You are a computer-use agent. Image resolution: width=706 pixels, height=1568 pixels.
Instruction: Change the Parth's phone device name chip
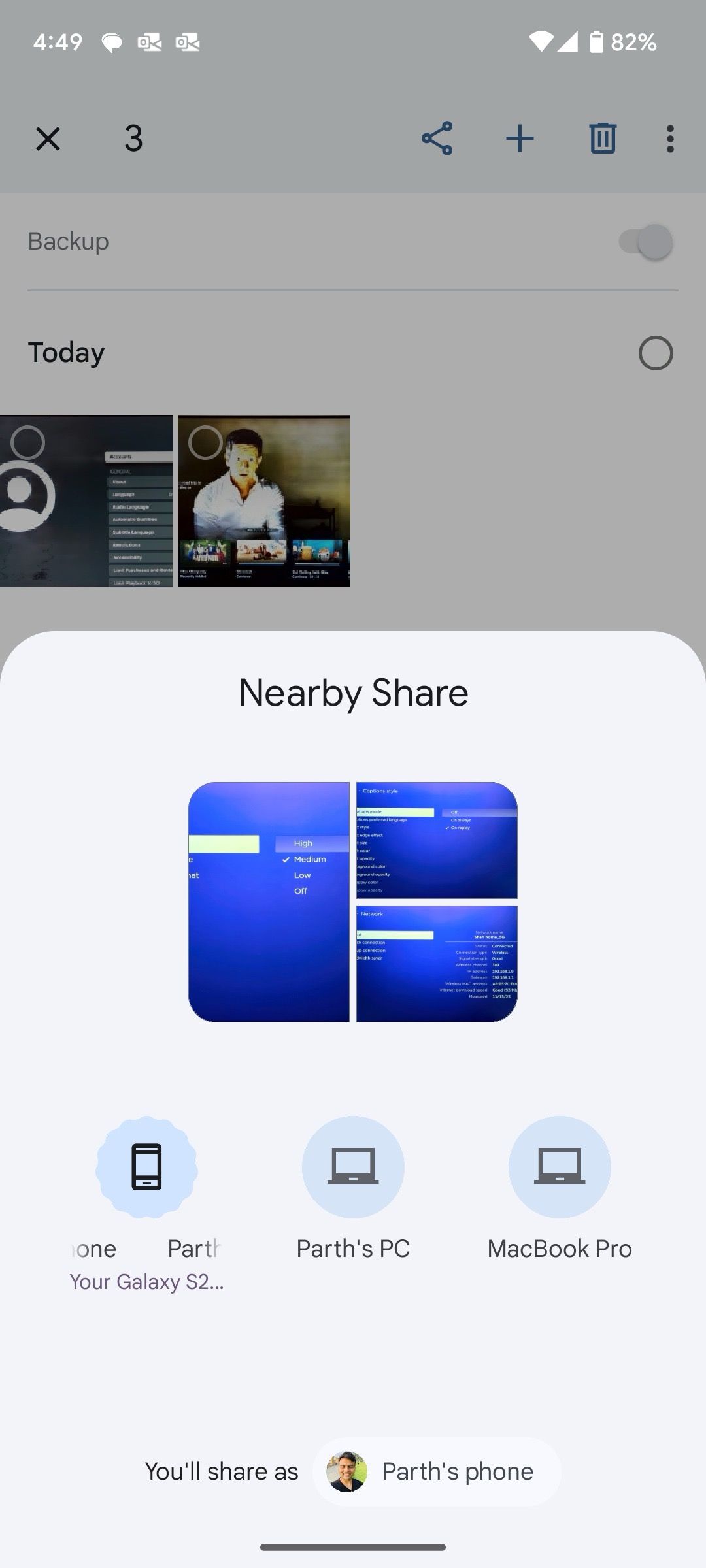tap(437, 1472)
